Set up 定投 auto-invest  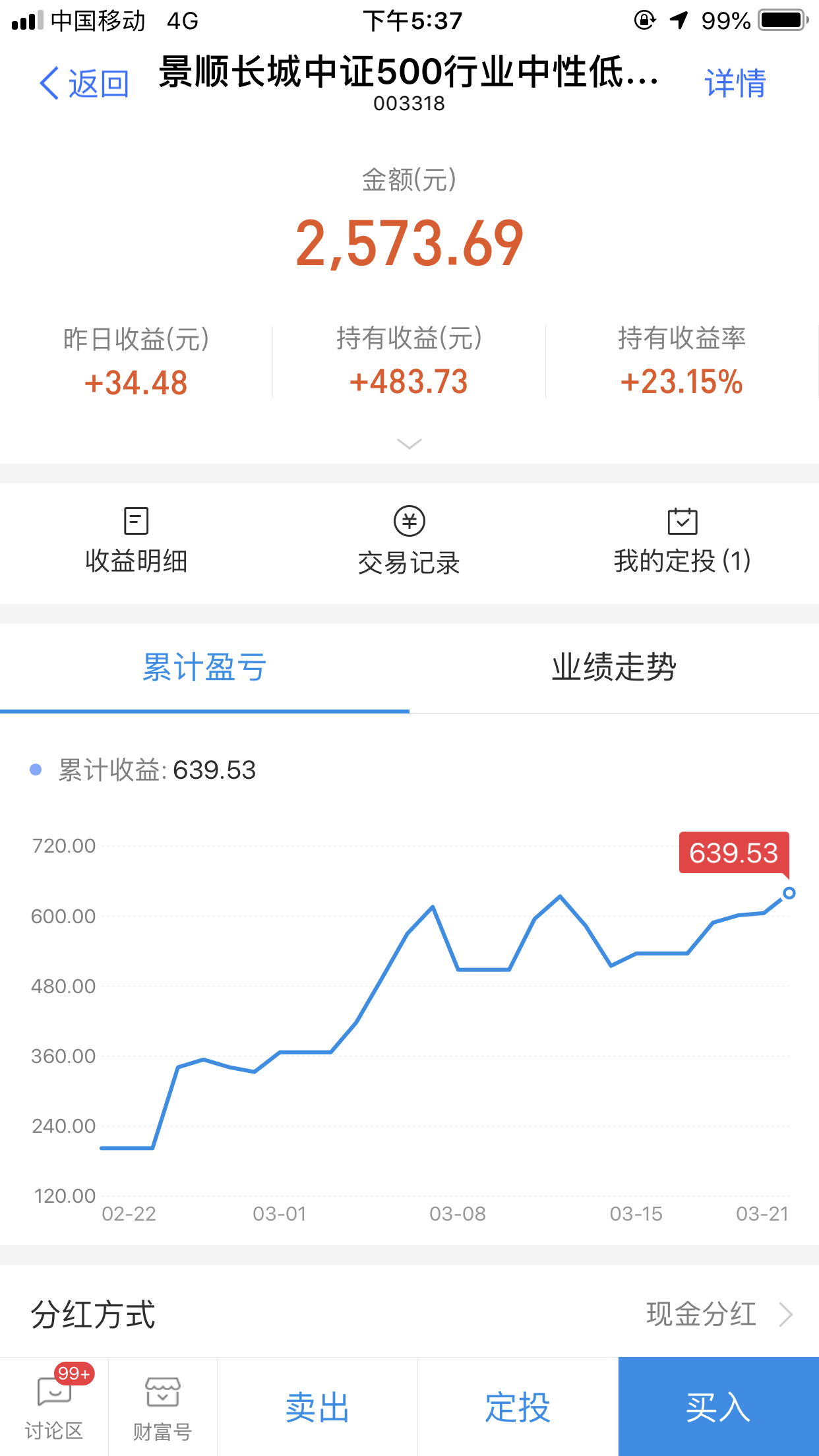[x=518, y=1407]
